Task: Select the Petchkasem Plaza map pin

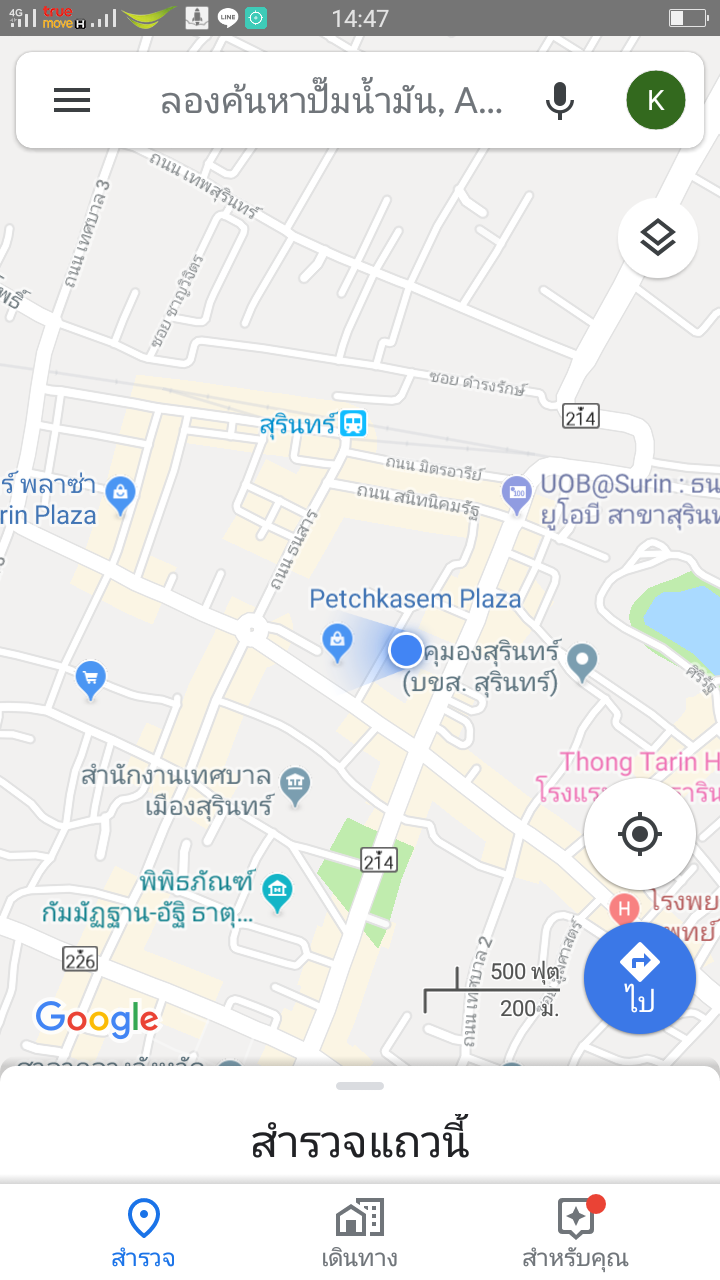Action: pyautogui.click(x=337, y=640)
